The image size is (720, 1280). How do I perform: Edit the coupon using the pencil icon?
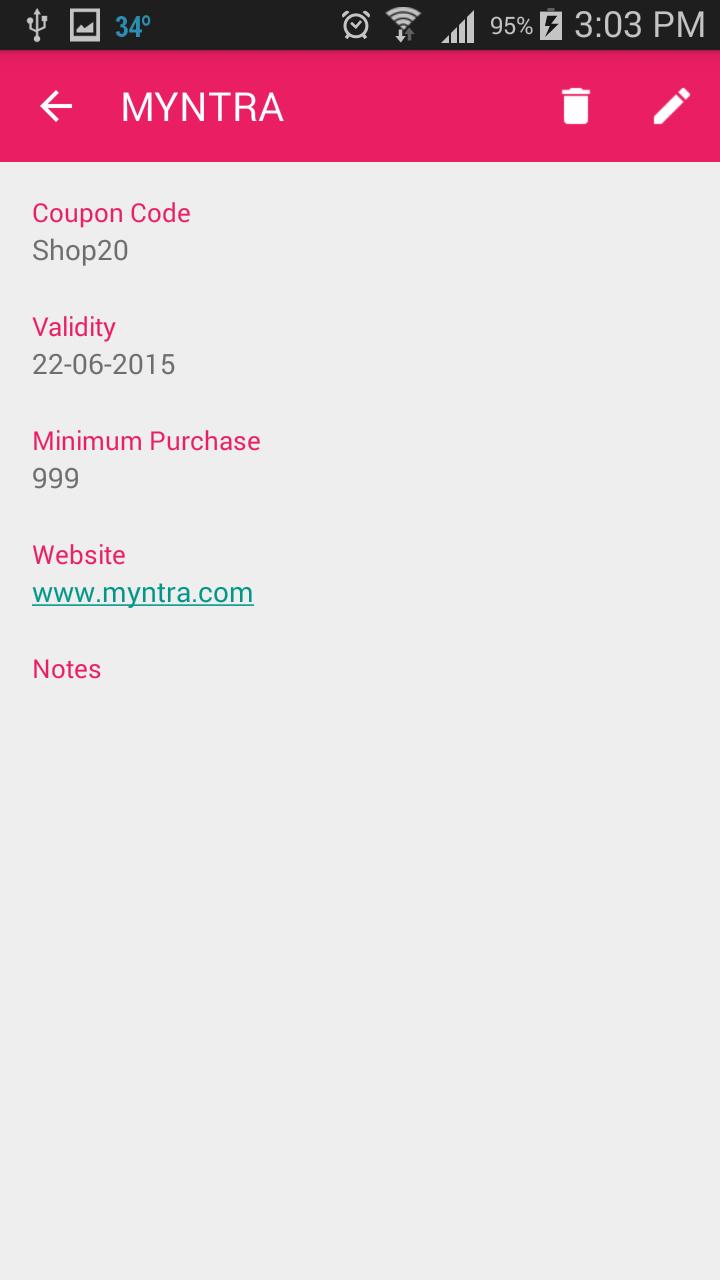[671, 105]
